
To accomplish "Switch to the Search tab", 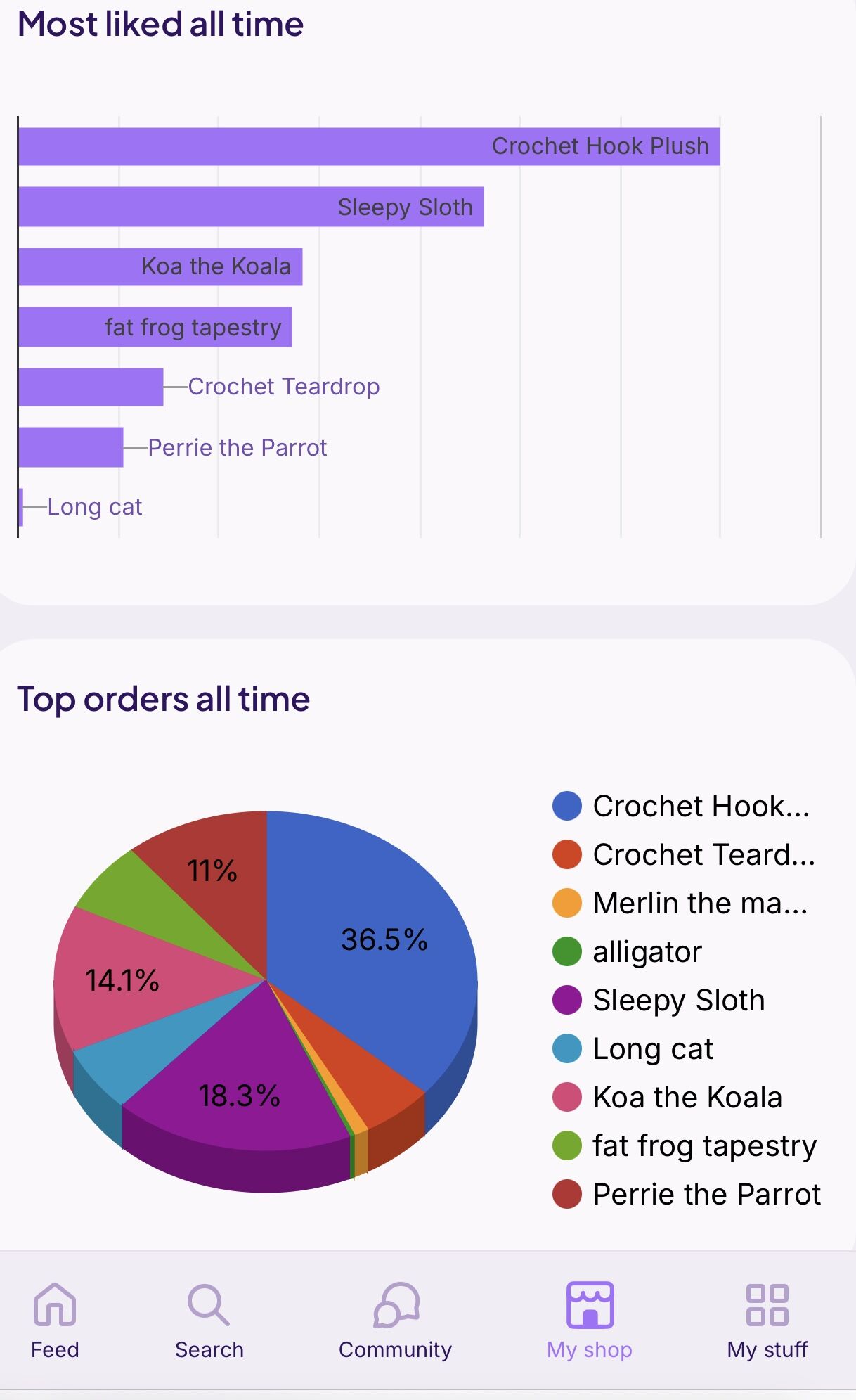I will coord(209,1321).
